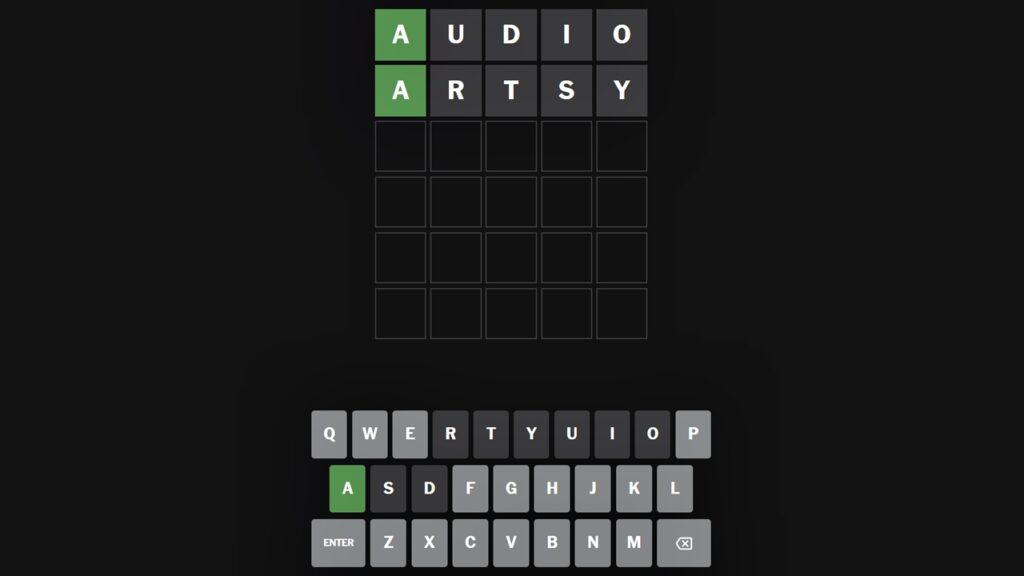
Task: Enter the letter C
Action: (x=470, y=543)
